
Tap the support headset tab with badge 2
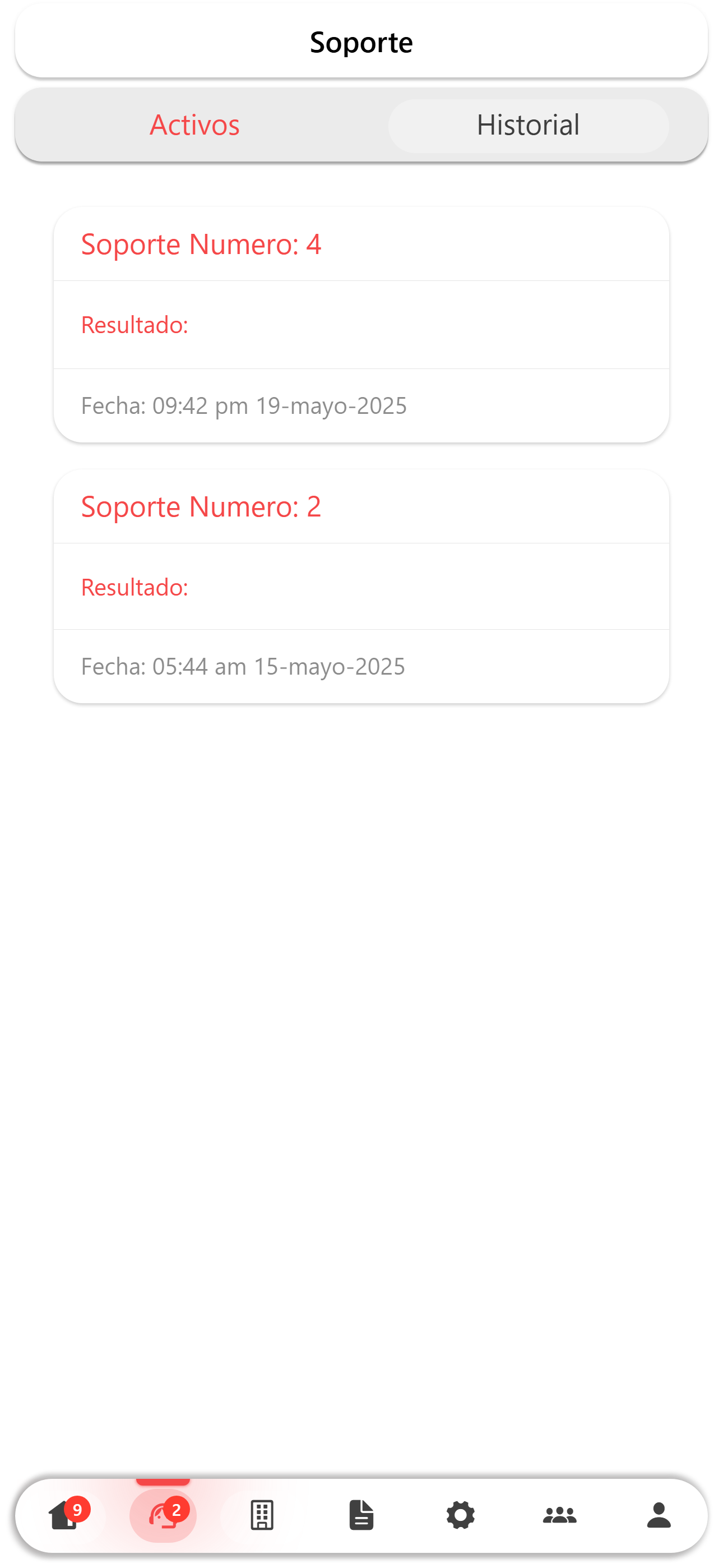[x=163, y=1515]
